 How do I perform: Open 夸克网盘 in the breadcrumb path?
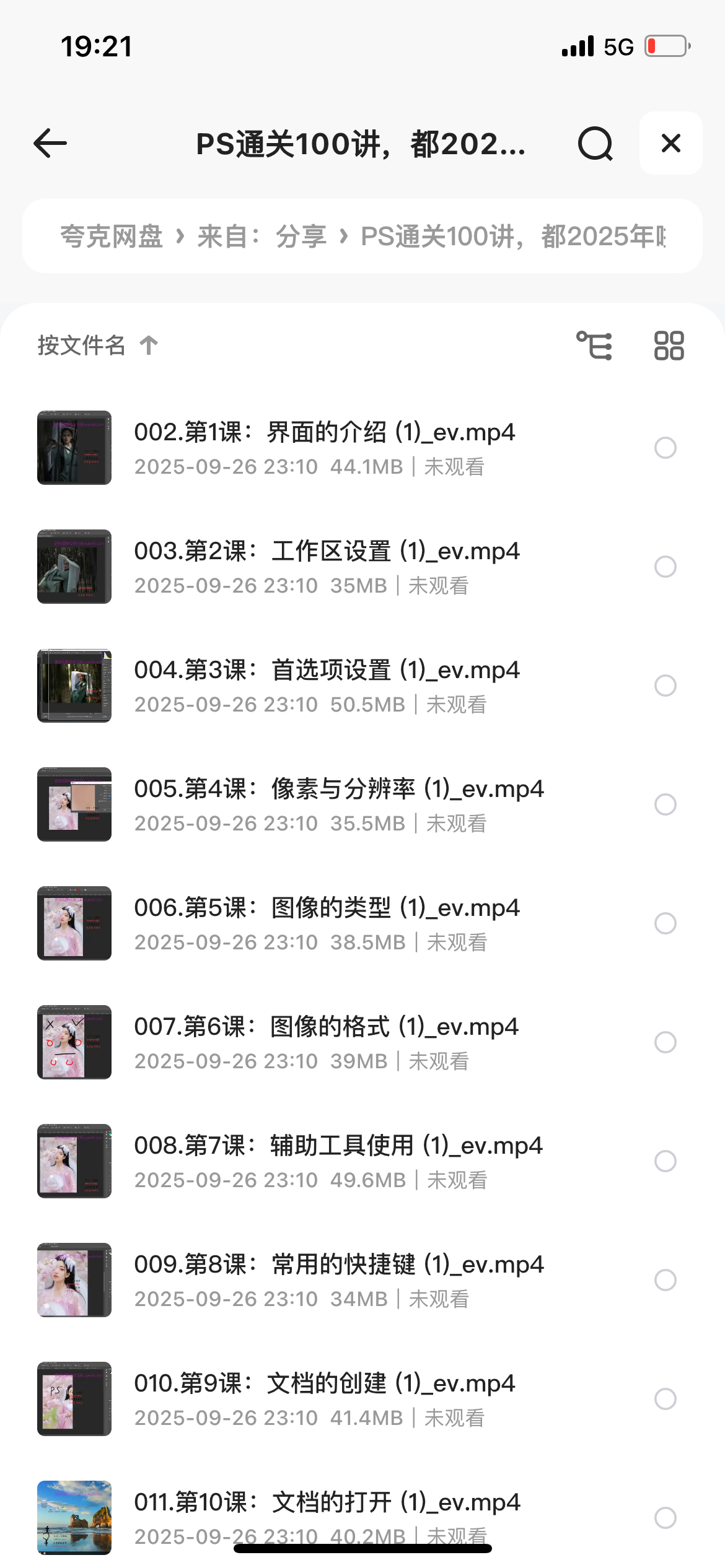pos(112,237)
